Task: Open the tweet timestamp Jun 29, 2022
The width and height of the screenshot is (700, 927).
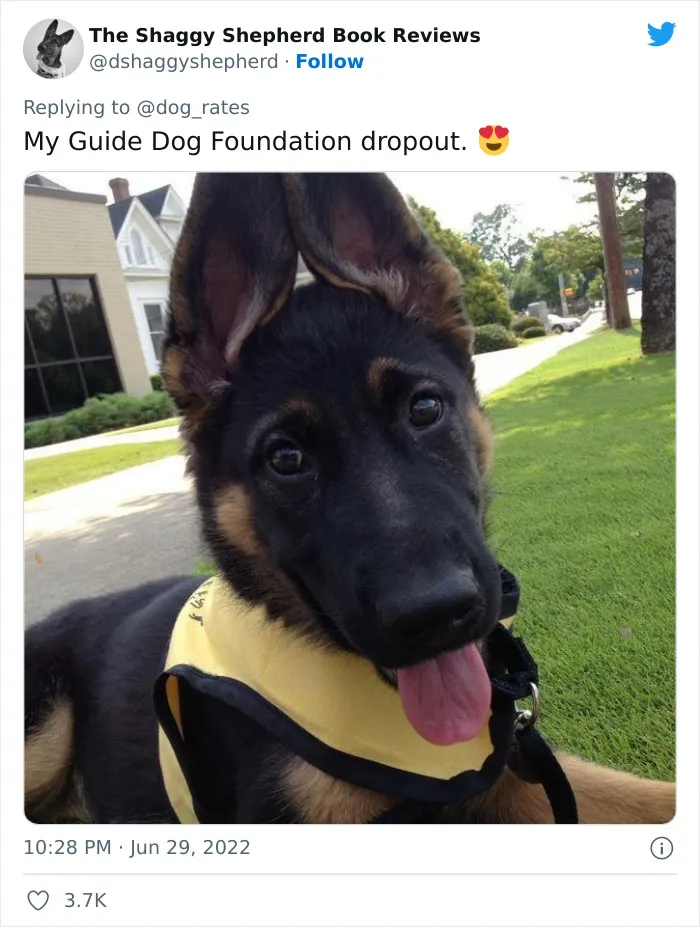Action: click(x=137, y=847)
